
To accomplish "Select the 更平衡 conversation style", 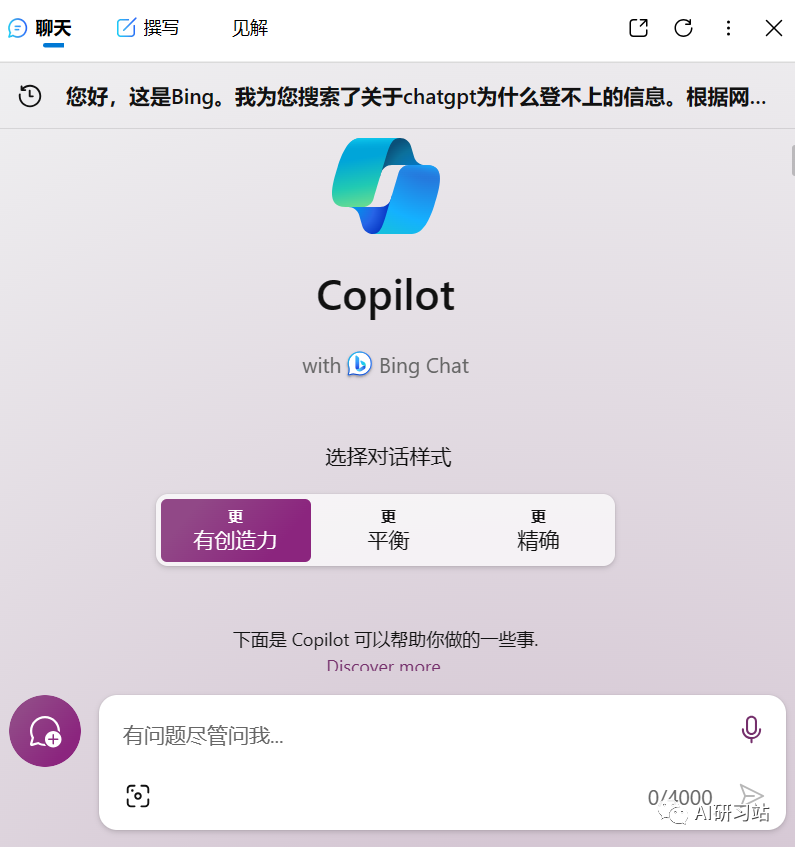I will point(388,531).
